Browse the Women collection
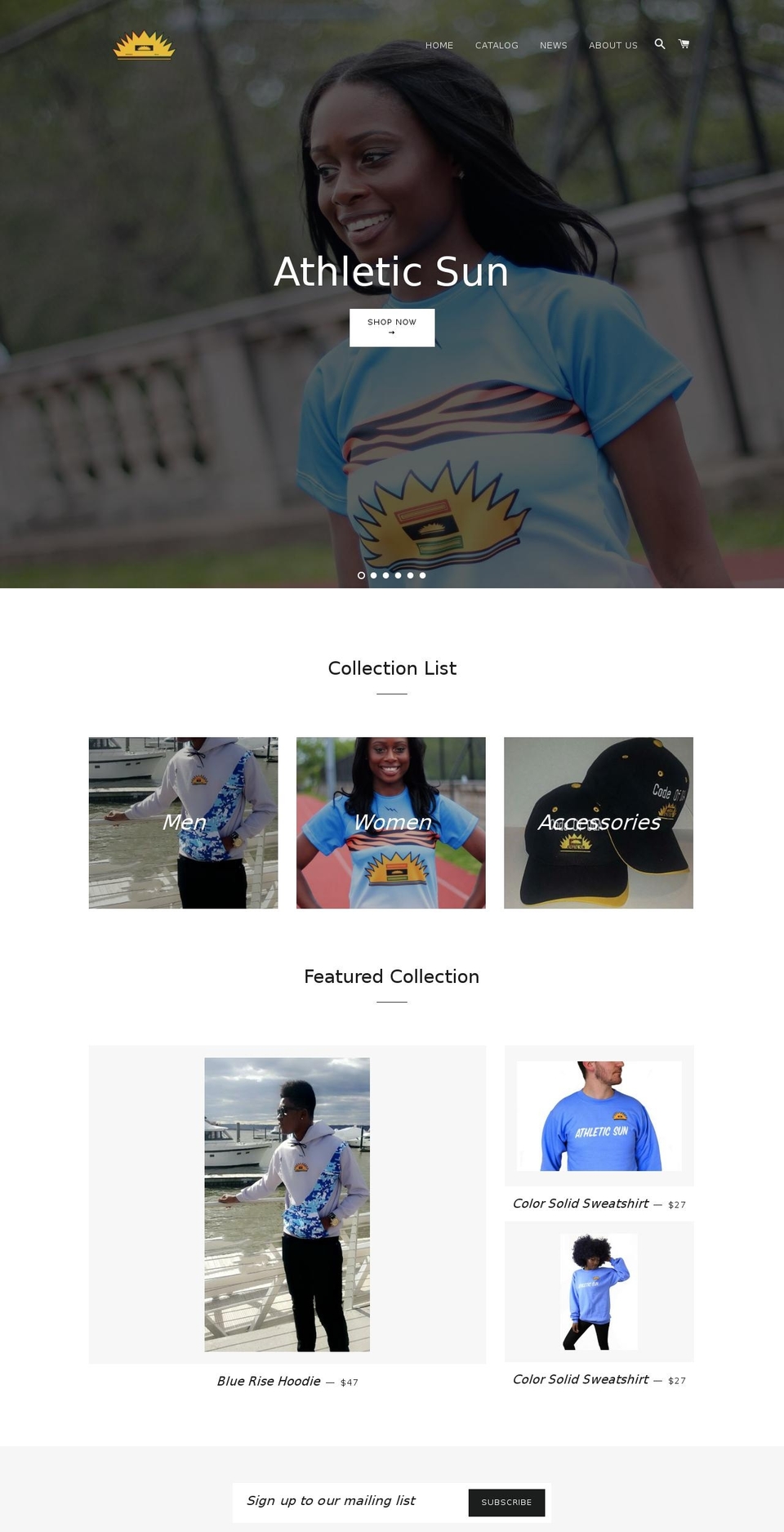Screen dimensions: 784x1532 (392, 822)
